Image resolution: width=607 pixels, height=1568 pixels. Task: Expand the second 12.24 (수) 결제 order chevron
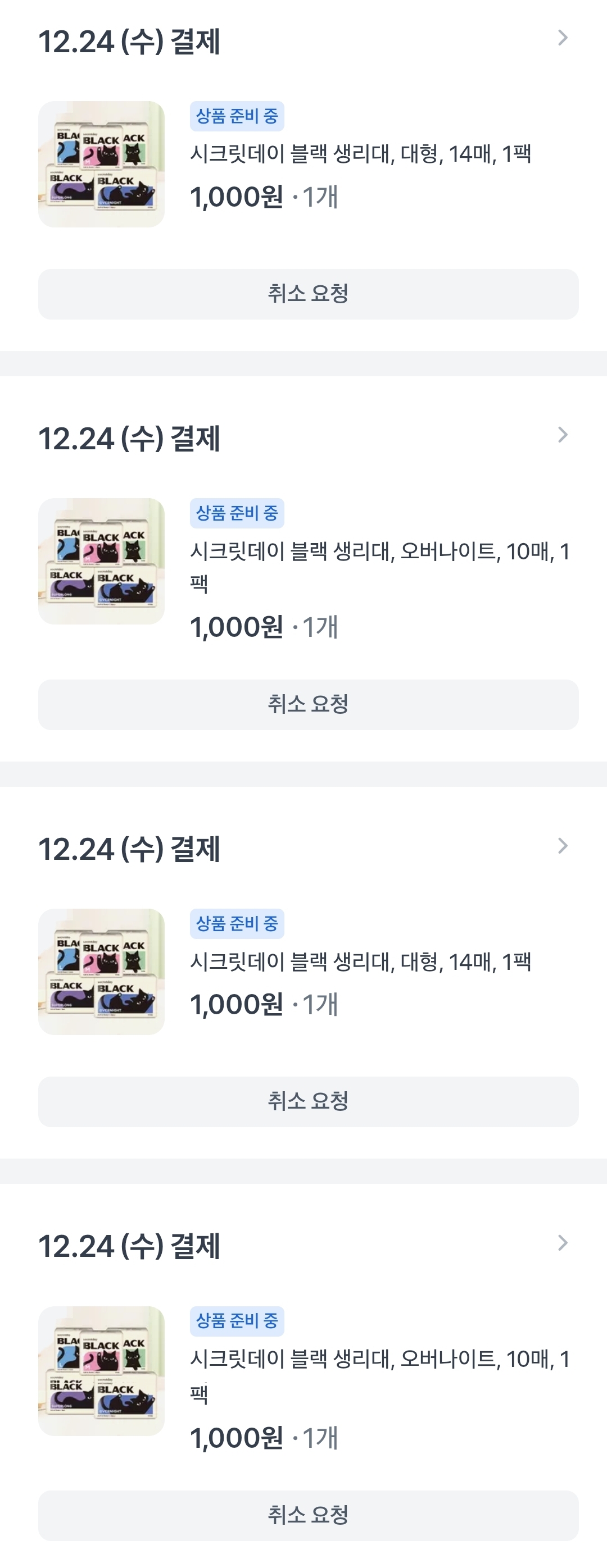coord(563,435)
